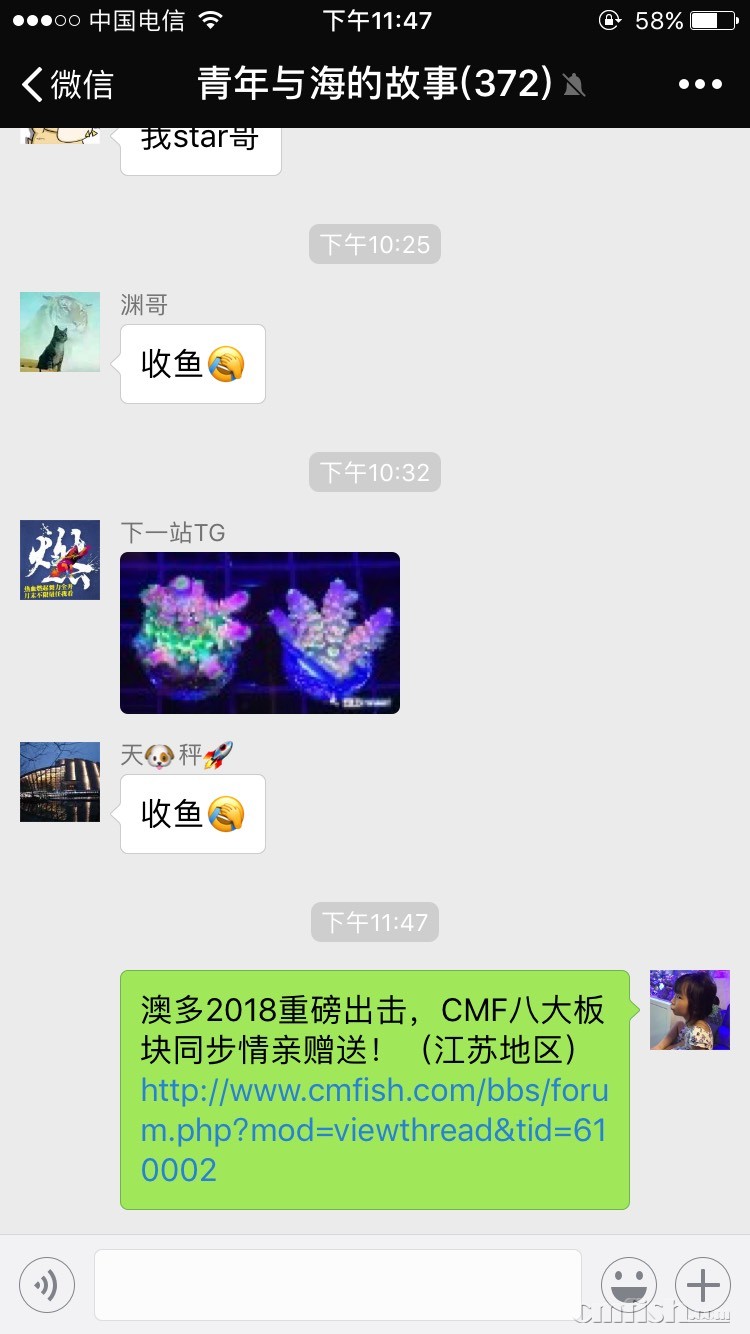Open the coral photo from 下一站TG

pos(260,633)
